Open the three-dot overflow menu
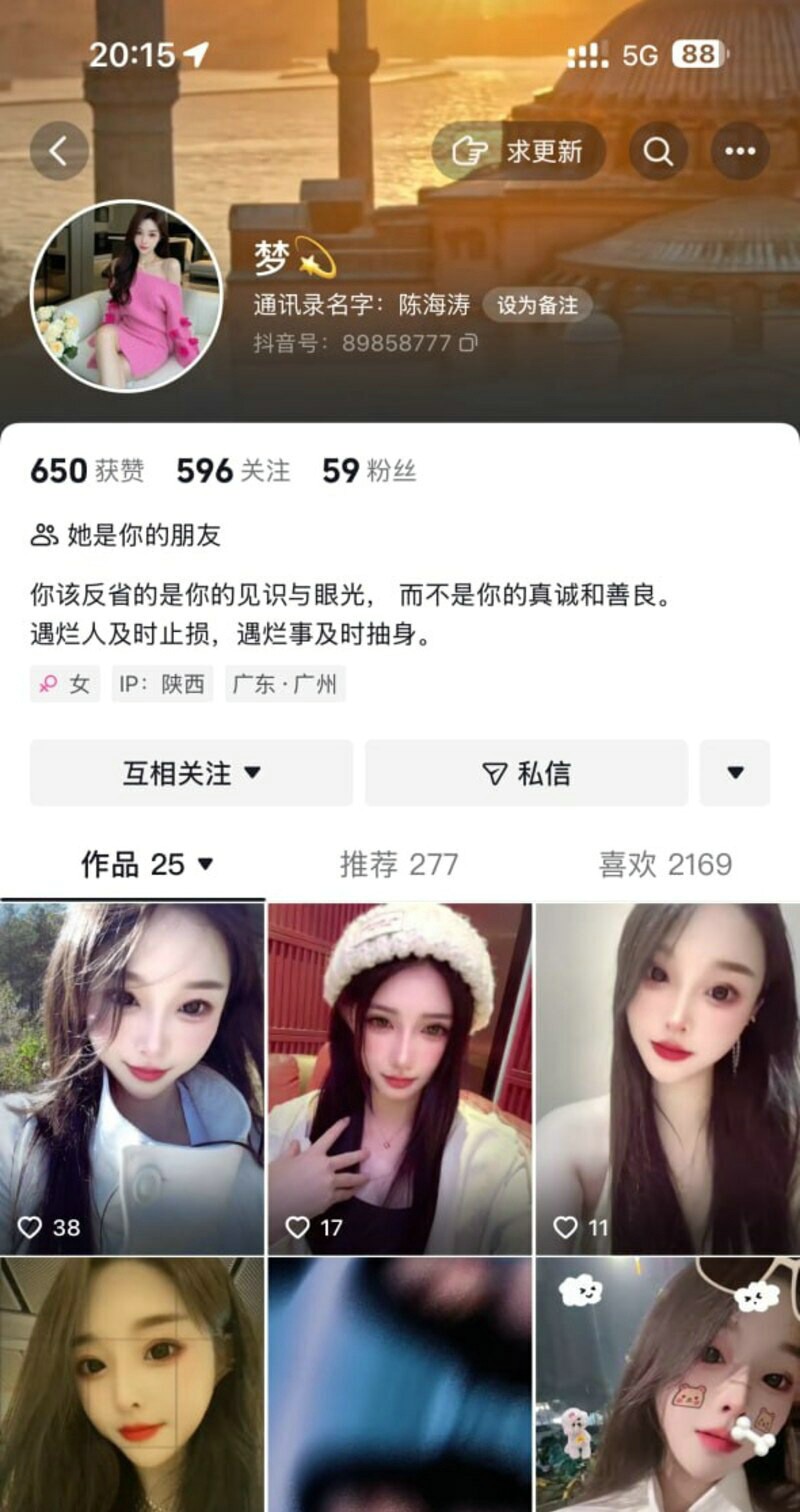The image size is (800, 1512). pyautogui.click(x=740, y=151)
